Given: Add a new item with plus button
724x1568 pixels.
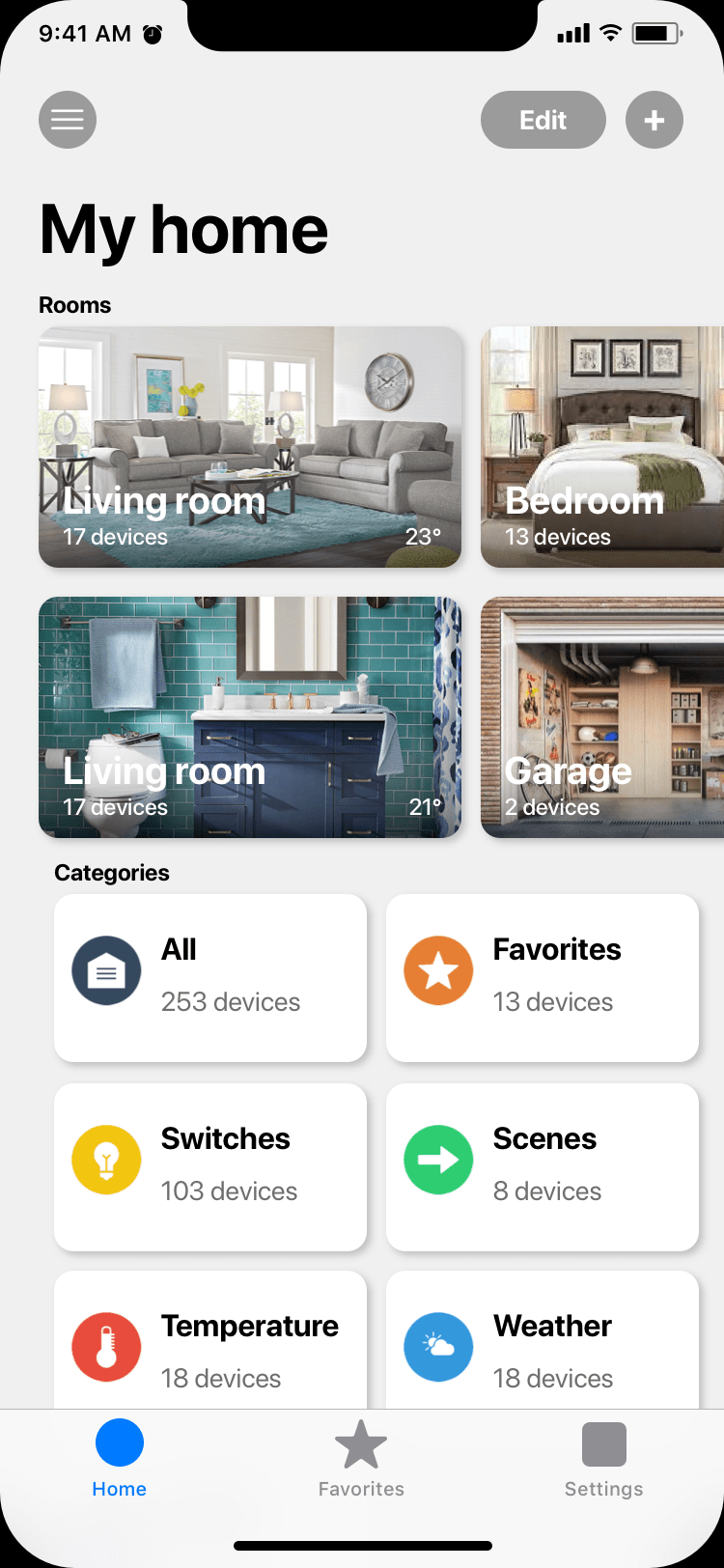Looking at the screenshot, I should click(x=654, y=120).
